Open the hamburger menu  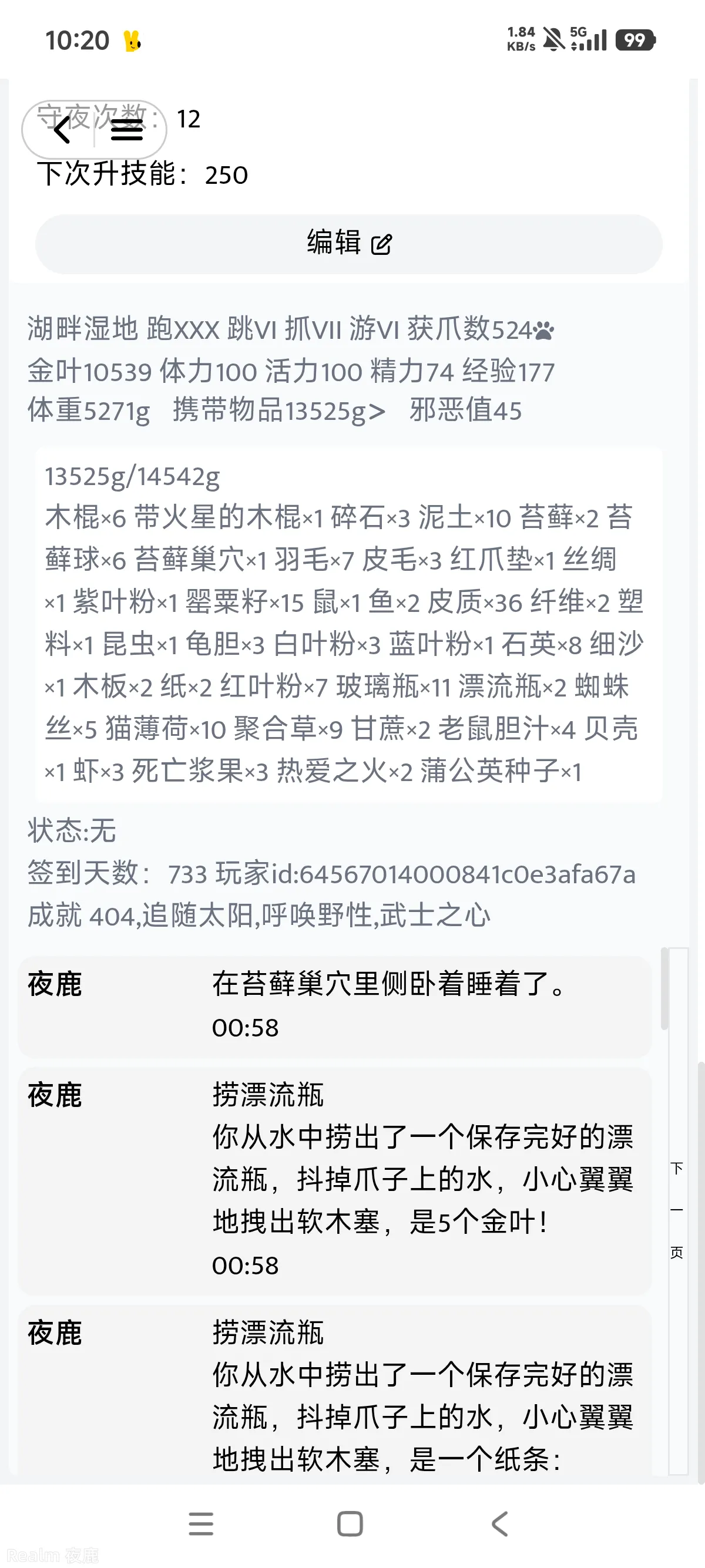(x=127, y=130)
